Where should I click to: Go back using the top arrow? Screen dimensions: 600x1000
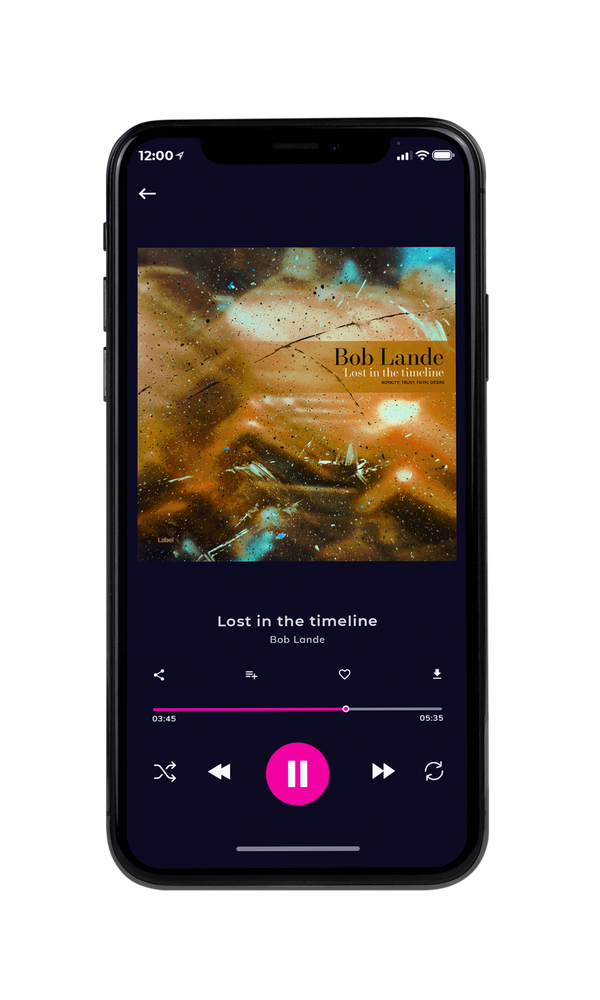147,193
